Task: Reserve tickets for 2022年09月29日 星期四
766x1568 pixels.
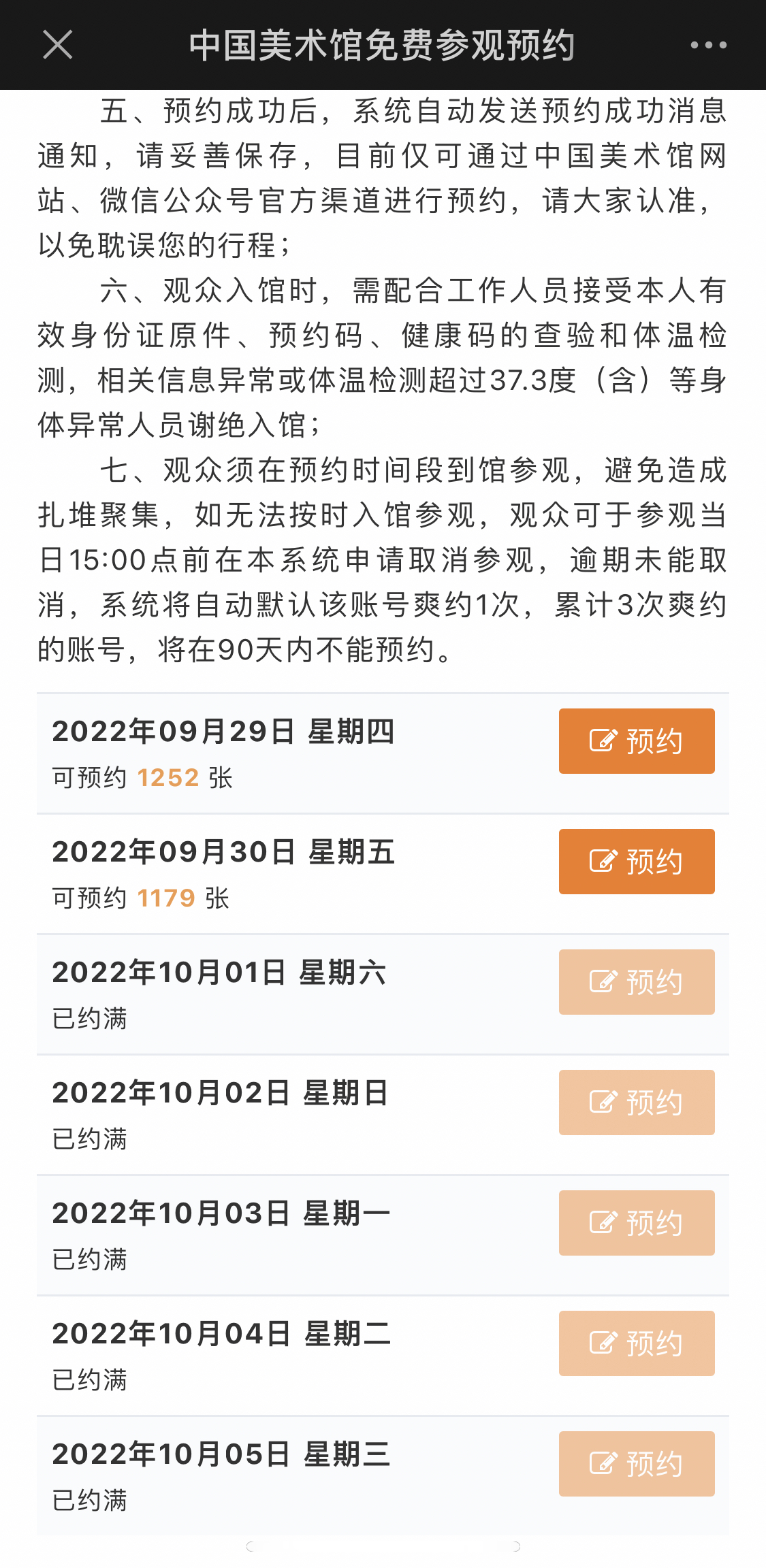Action: [637, 741]
